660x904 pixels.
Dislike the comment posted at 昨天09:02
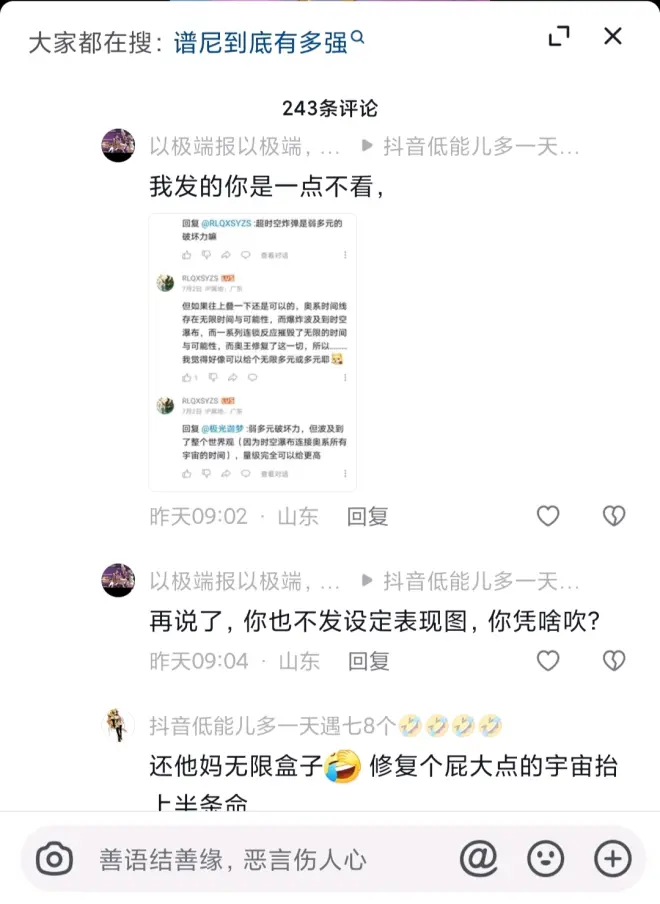pyautogui.click(x=613, y=516)
